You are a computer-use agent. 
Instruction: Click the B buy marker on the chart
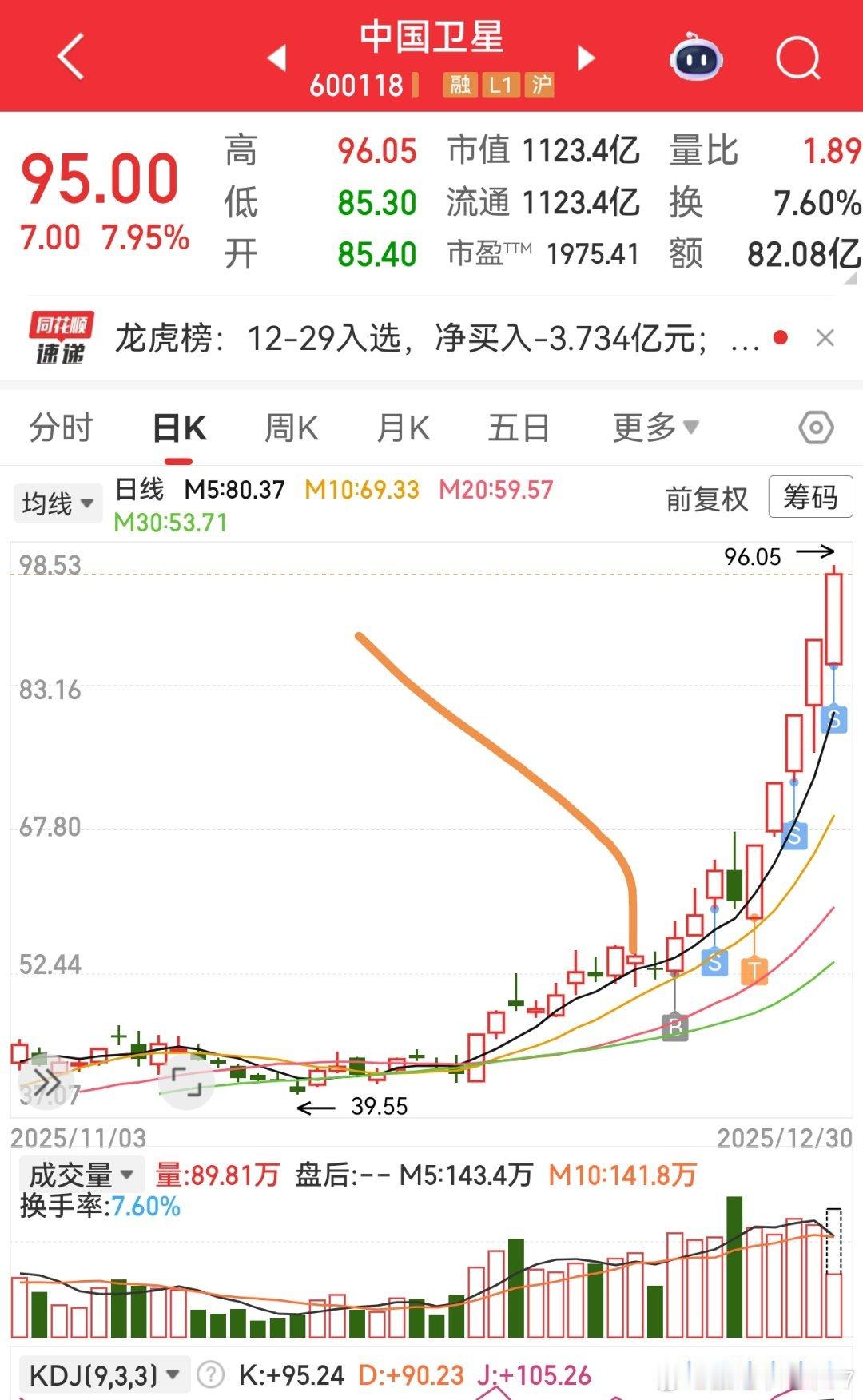coord(675,1028)
